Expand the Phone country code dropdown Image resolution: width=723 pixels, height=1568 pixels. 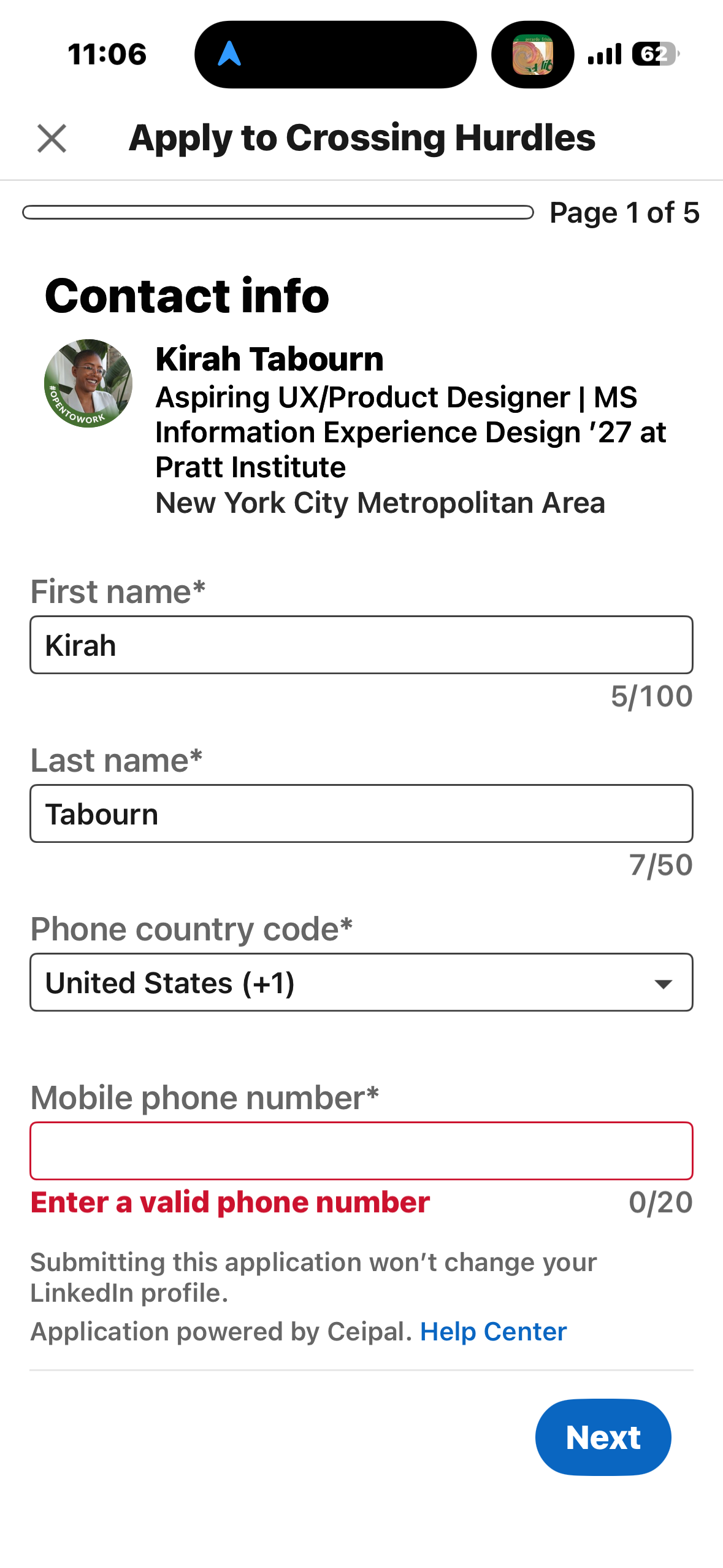pyautogui.click(x=361, y=983)
